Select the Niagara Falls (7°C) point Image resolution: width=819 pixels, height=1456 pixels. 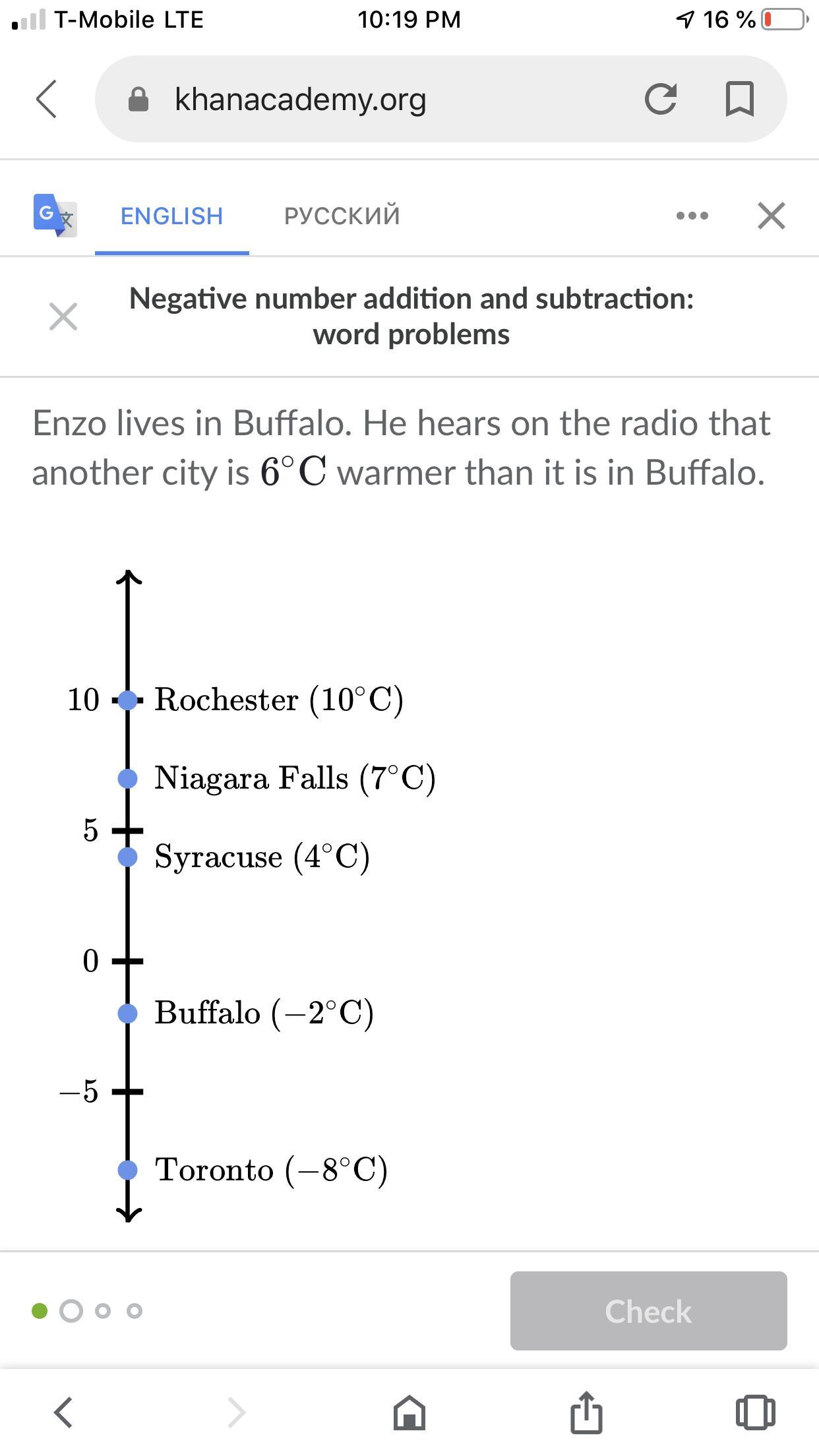point(128,779)
